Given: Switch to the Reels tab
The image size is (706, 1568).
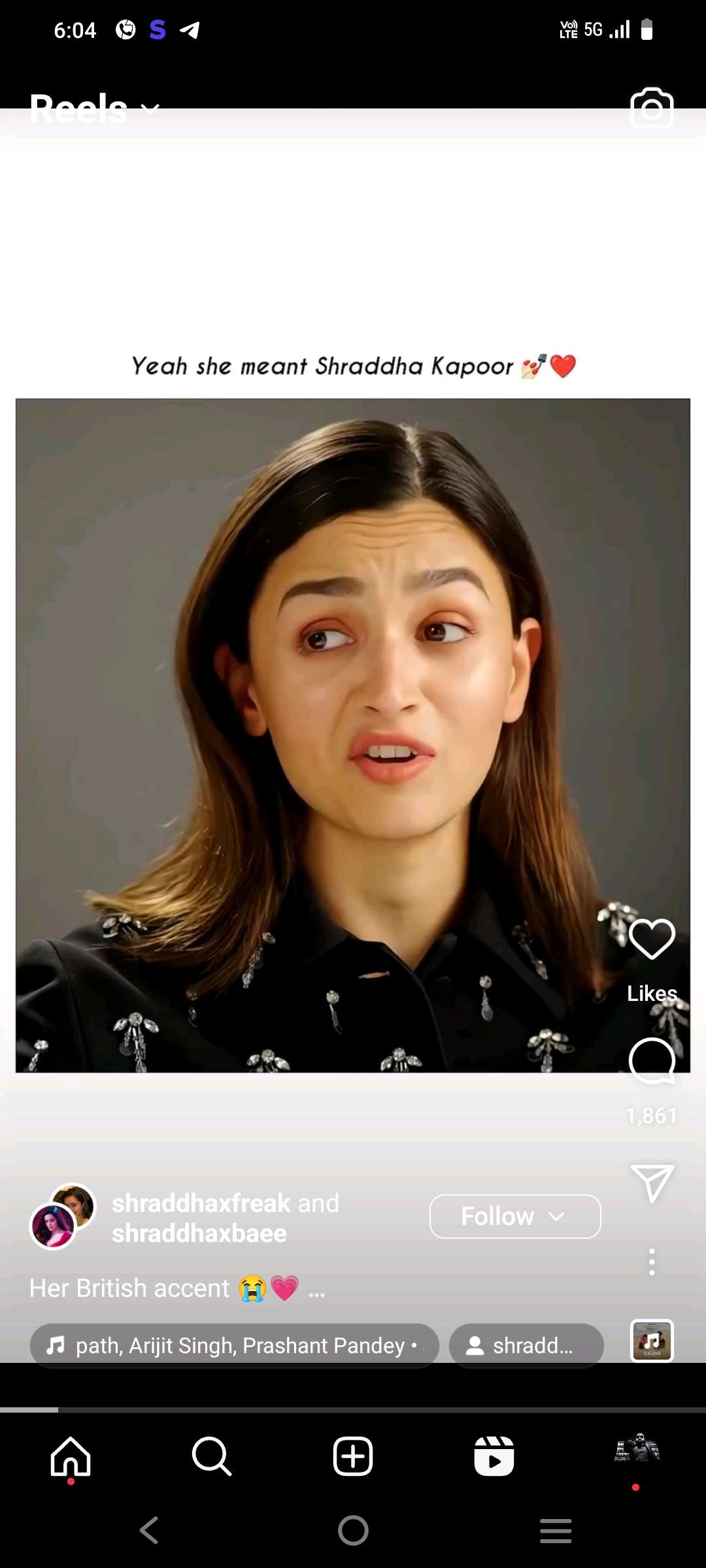Looking at the screenshot, I should pyautogui.click(x=494, y=1456).
